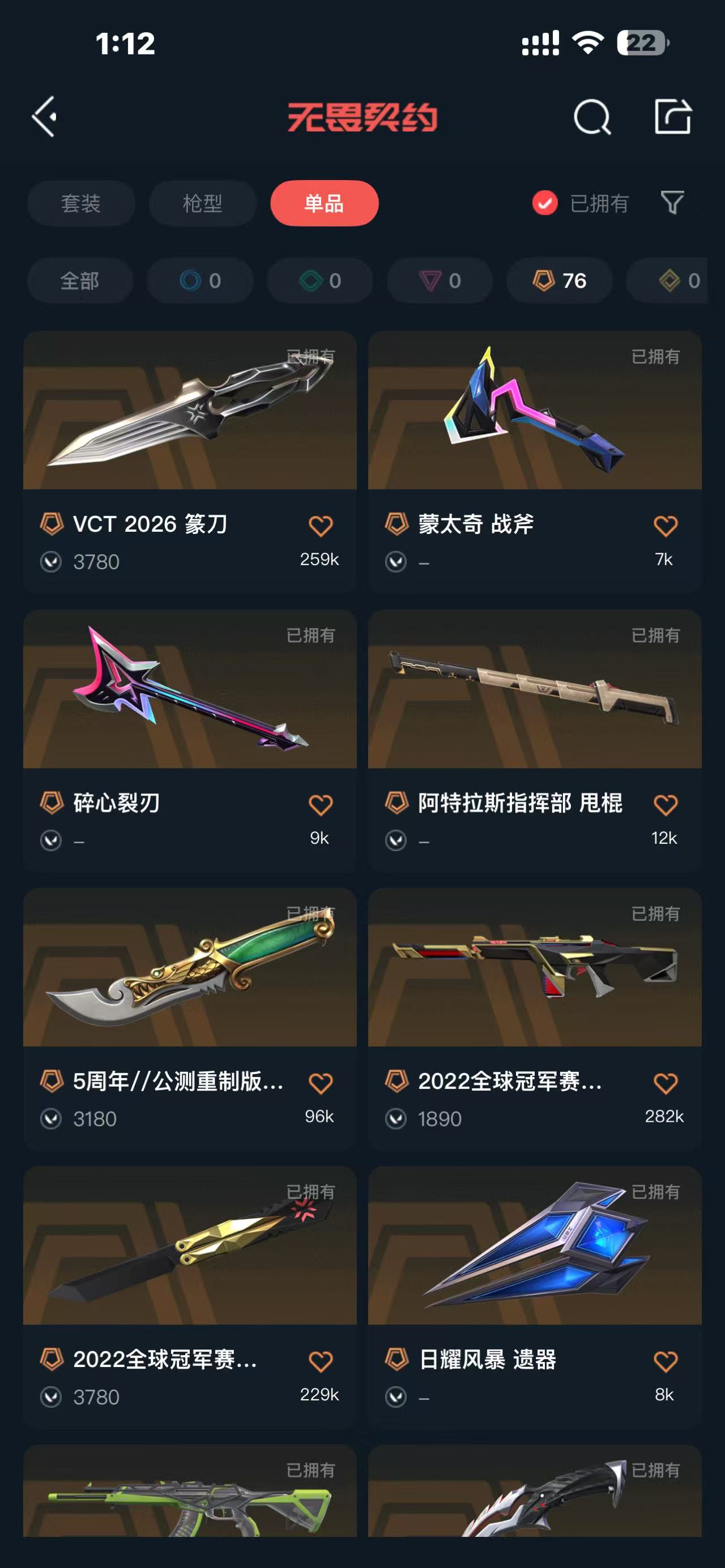Favorite the 蒙太奇 战斧 skin
Screen dimensions: 725x1568
click(666, 526)
